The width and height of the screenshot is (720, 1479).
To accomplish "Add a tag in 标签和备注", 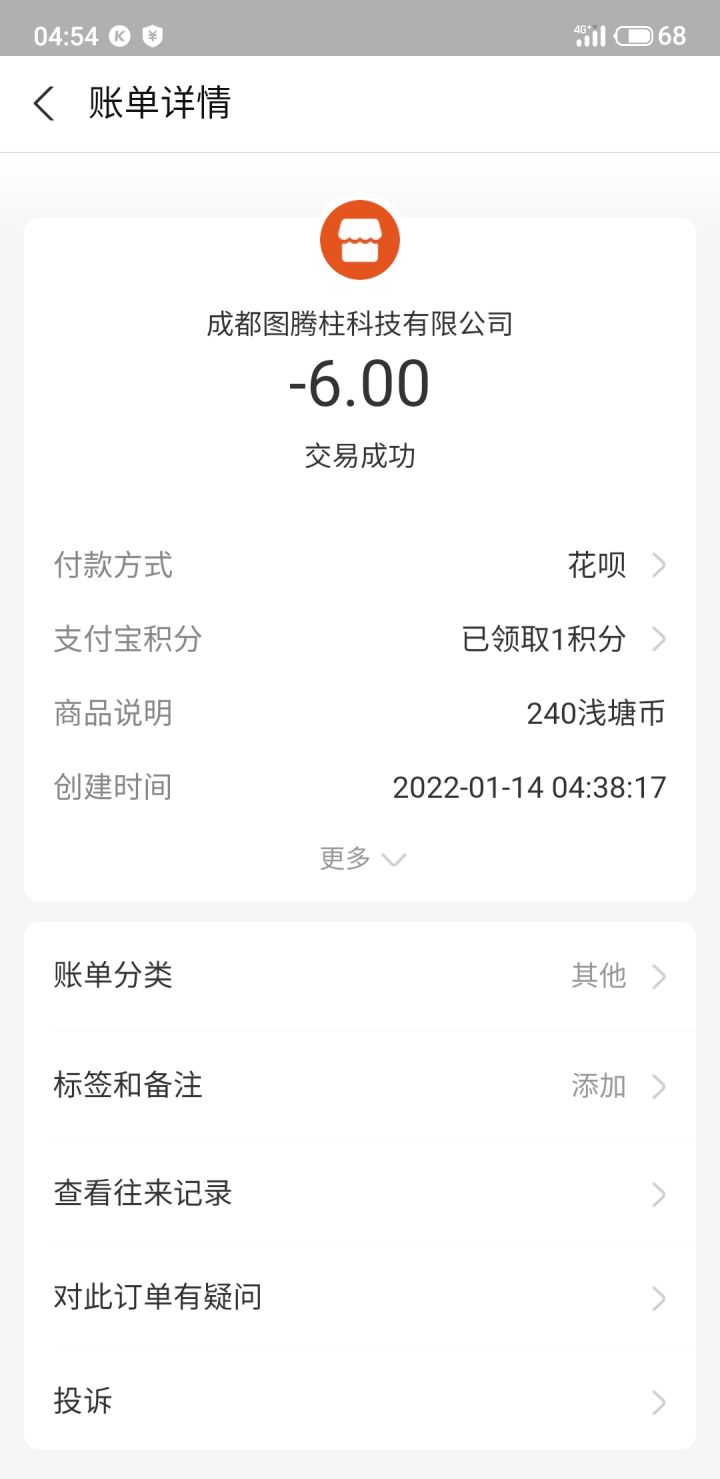I will tap(360, 1086).
